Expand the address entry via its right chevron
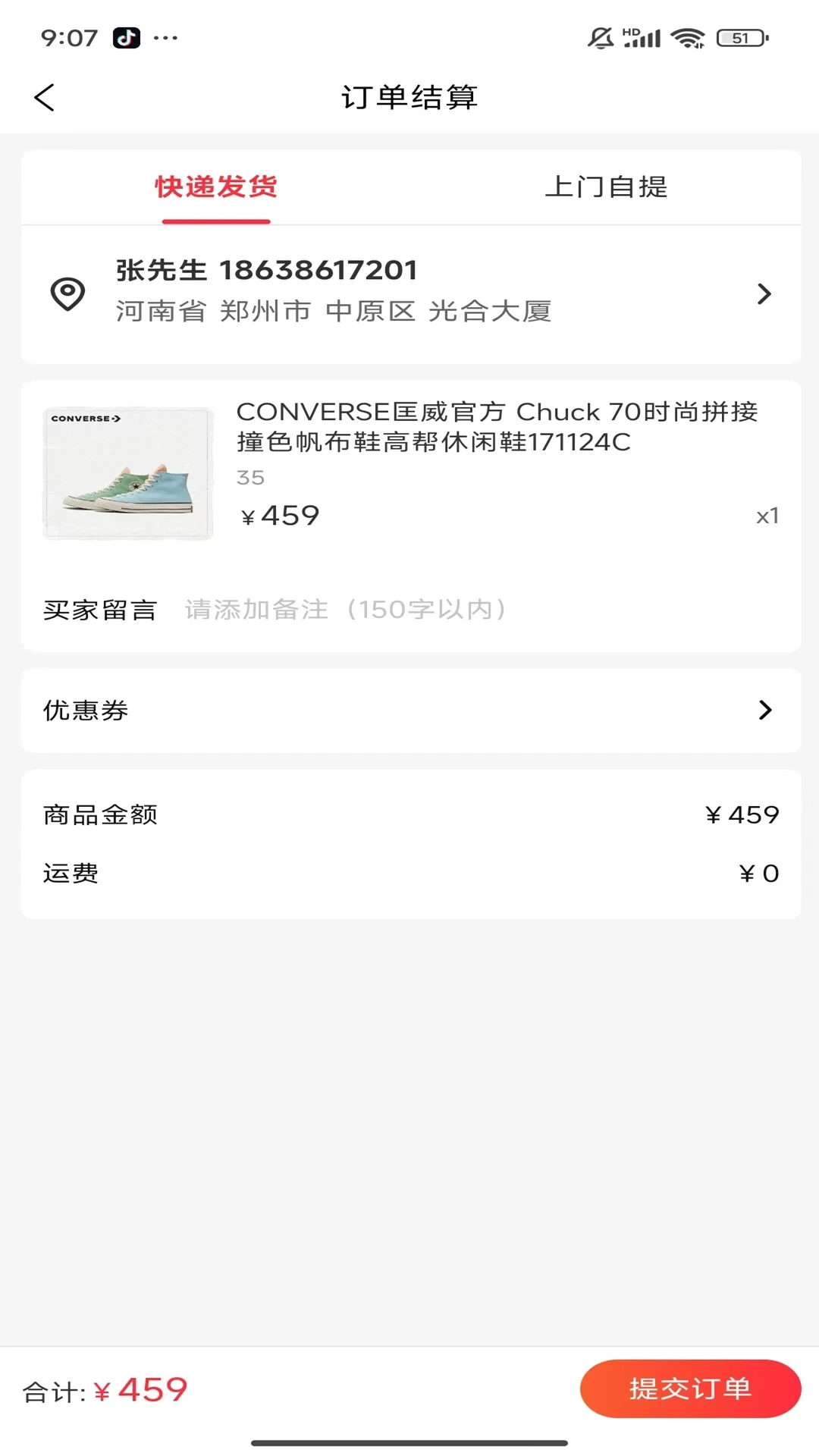The image size is (819, 1456). pyautogui.click(x=764, y=293)
